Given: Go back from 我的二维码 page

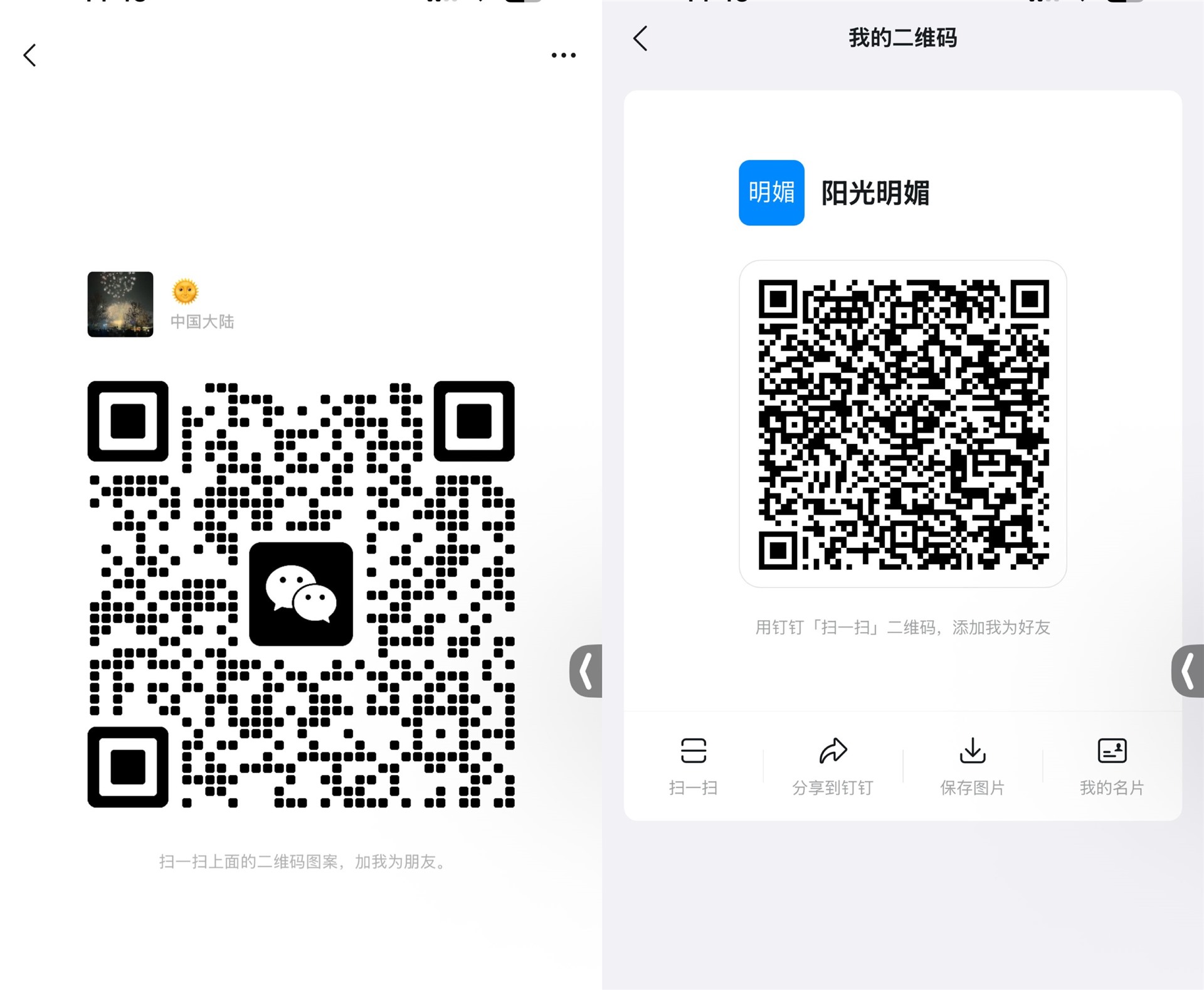Looking at the screenshot, I should click(x=640, y=38).
